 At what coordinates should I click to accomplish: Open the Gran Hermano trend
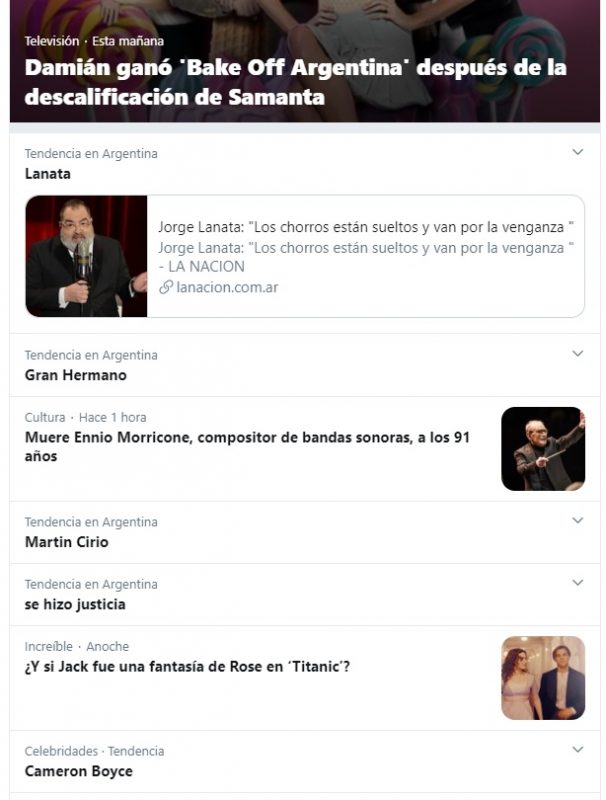(x=76, y=376)
